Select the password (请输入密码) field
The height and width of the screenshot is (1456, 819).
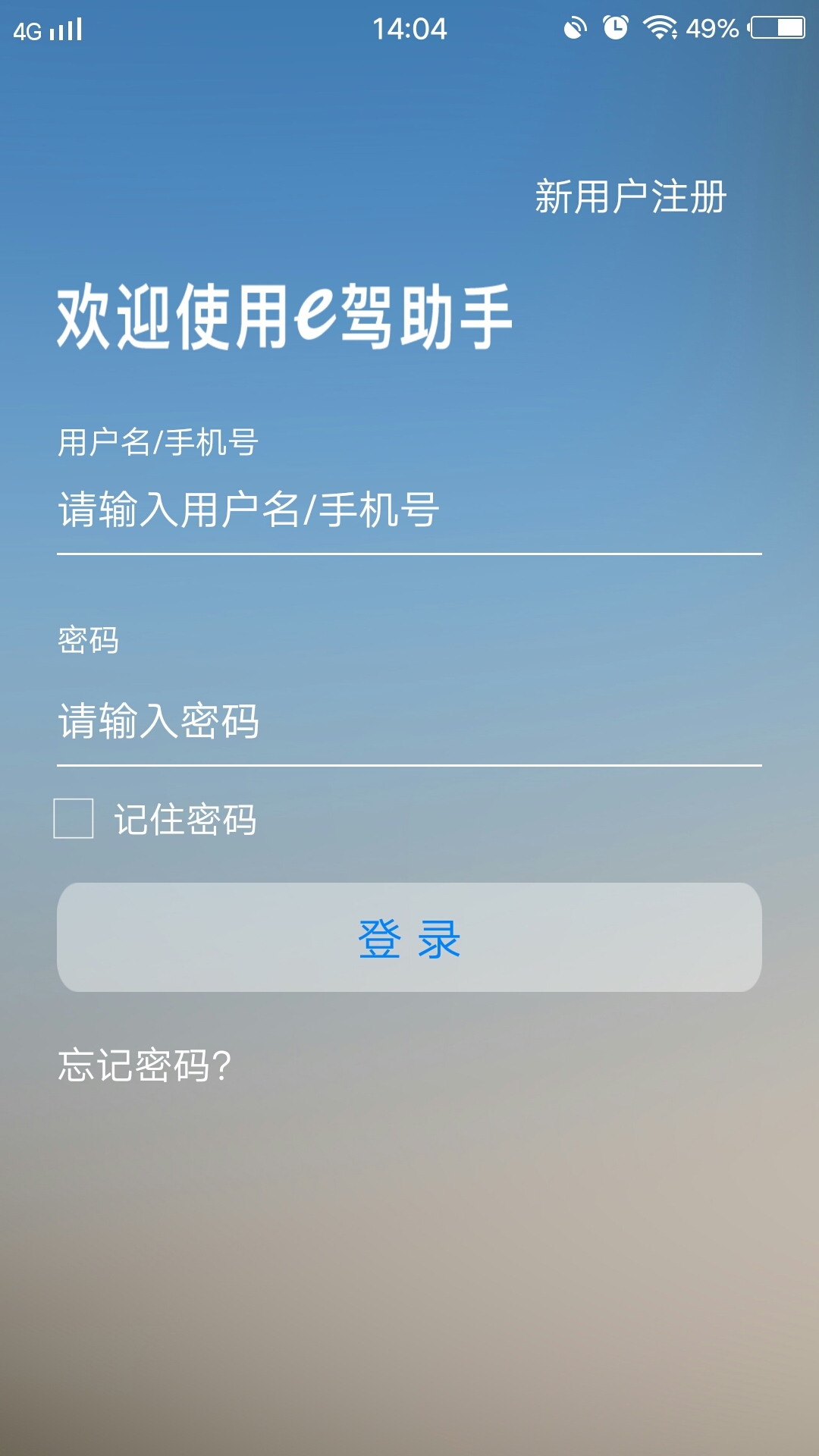point(408,721)
